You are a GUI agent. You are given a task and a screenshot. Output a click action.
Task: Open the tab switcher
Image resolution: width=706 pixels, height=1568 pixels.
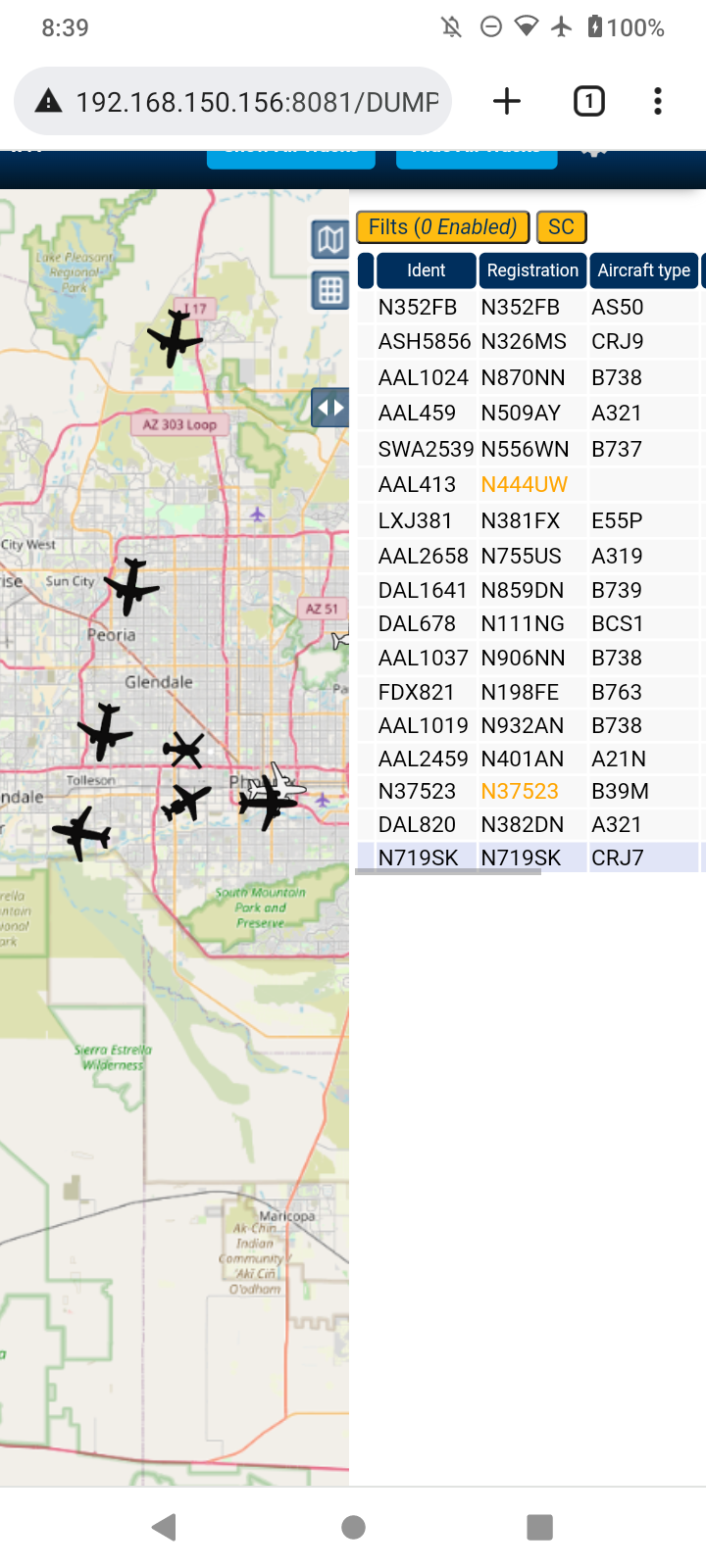588,101
